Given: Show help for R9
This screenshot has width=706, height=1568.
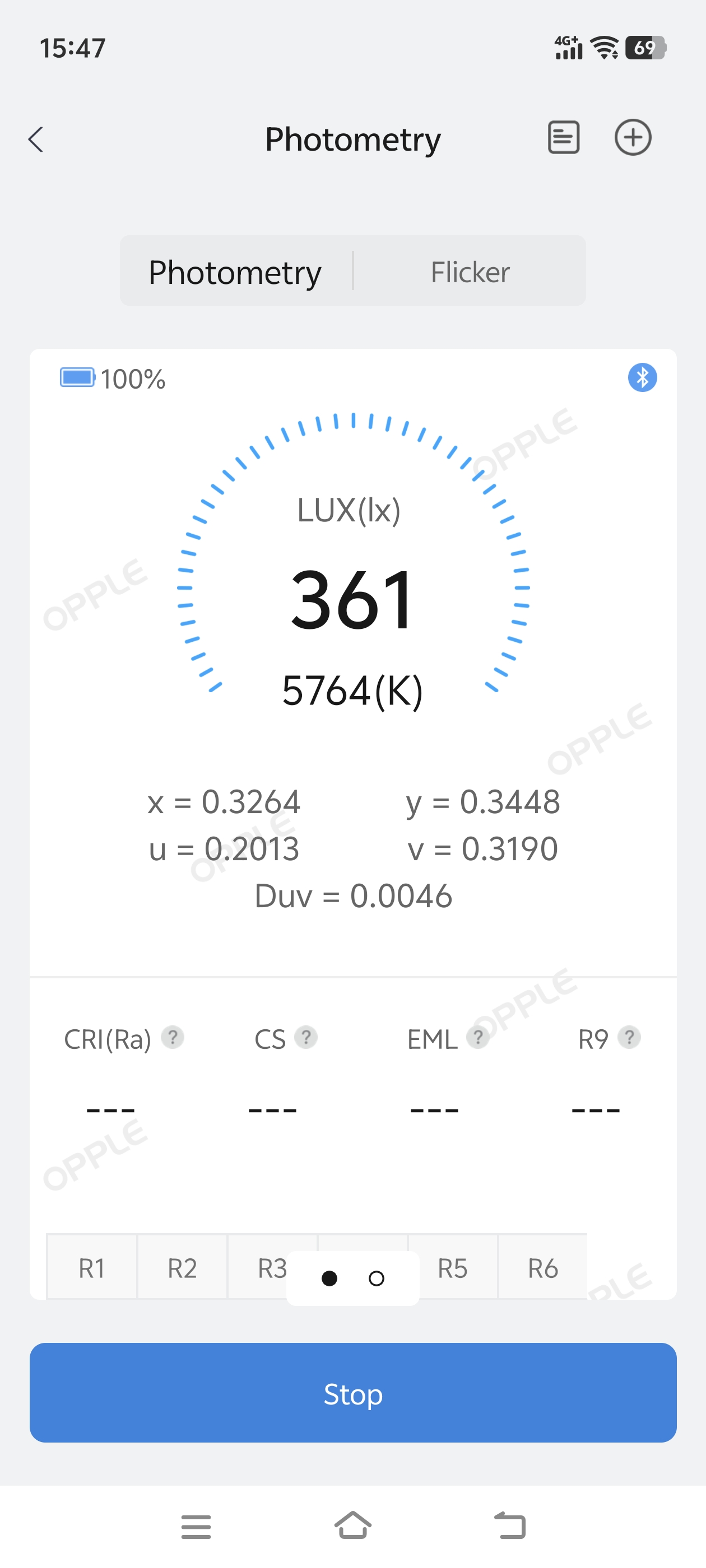Looking at the screenshot, I should [629, 1037].
